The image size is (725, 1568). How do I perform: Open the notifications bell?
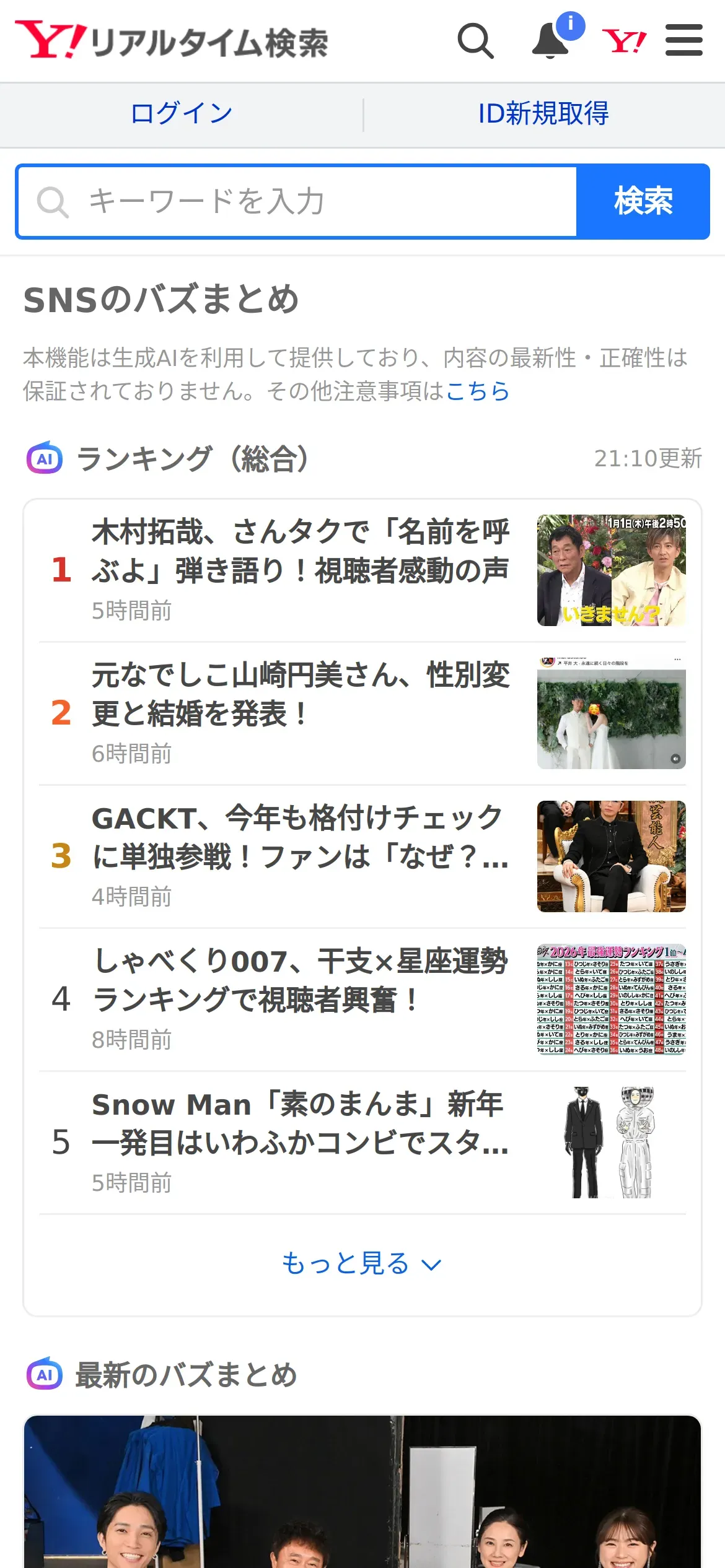pos(551,41)
